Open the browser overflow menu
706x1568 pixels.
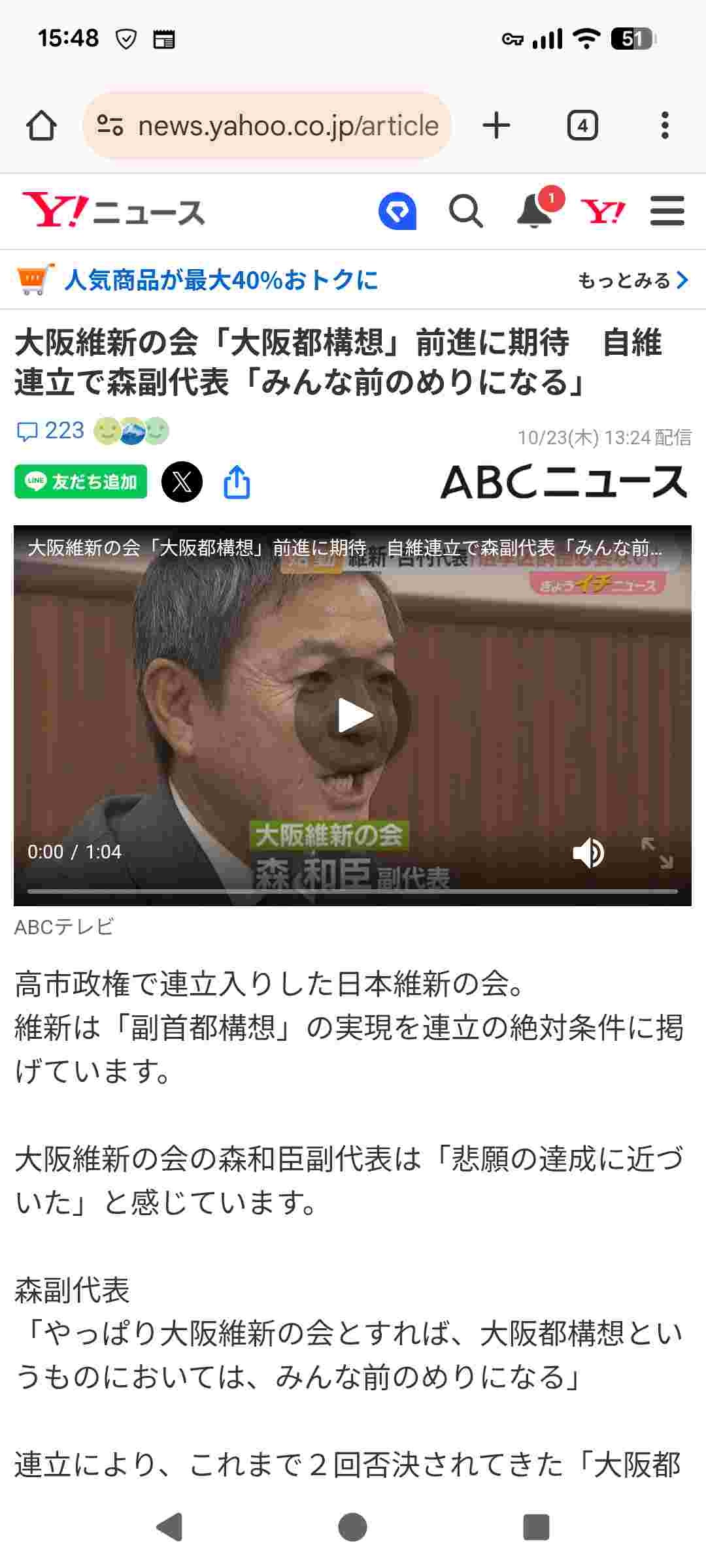tap(665, 125)
